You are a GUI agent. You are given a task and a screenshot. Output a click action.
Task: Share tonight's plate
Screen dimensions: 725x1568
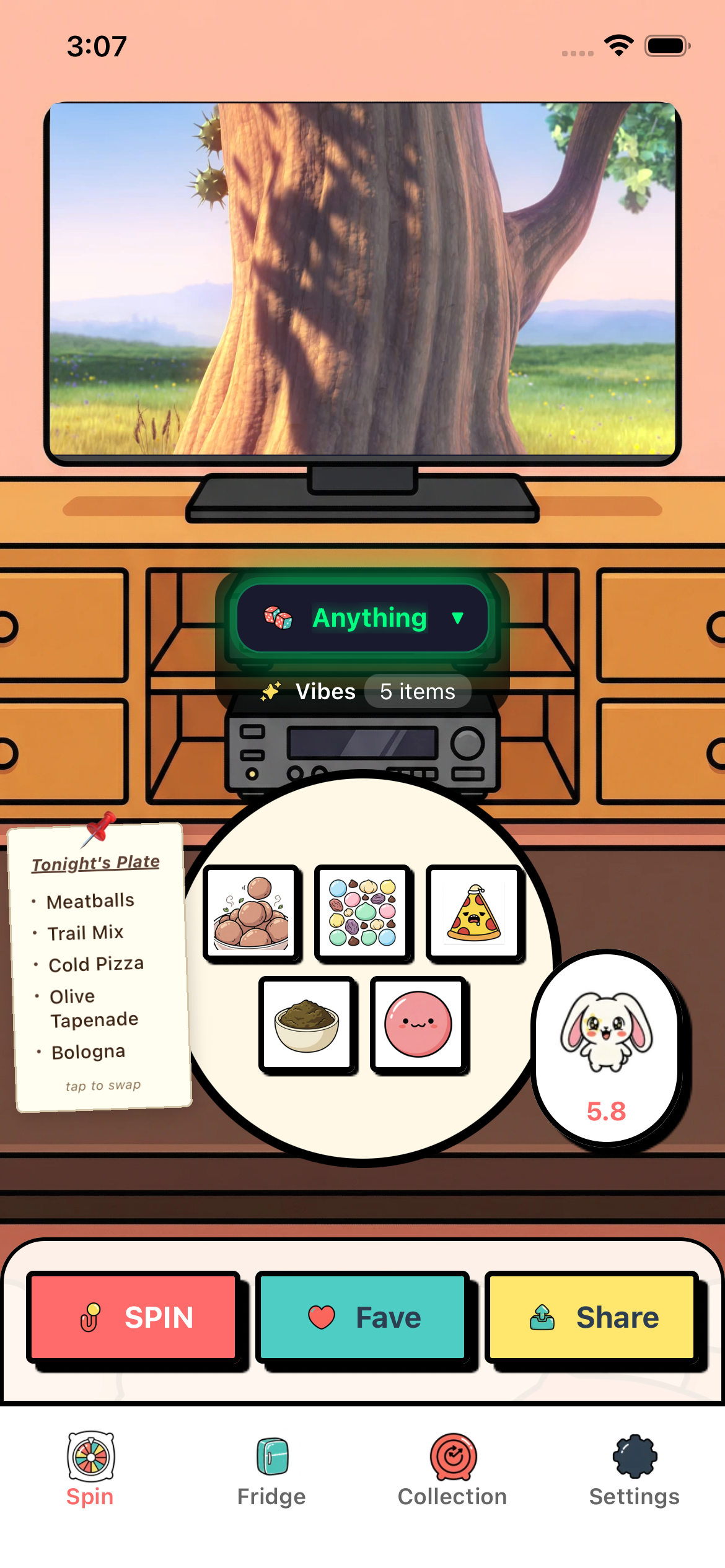pyautogui.click(x=592, y=1317)
